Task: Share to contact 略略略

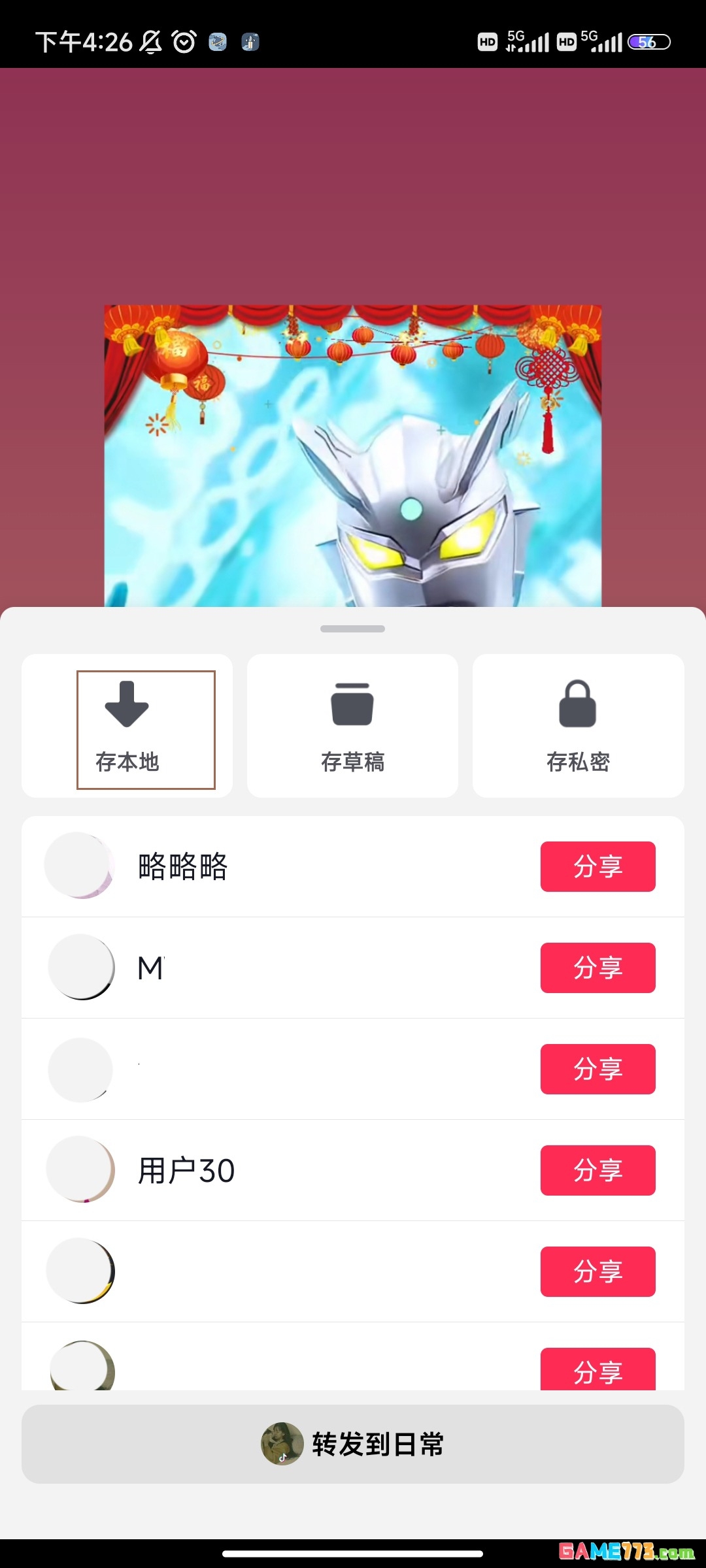Action: click(597, 866)
